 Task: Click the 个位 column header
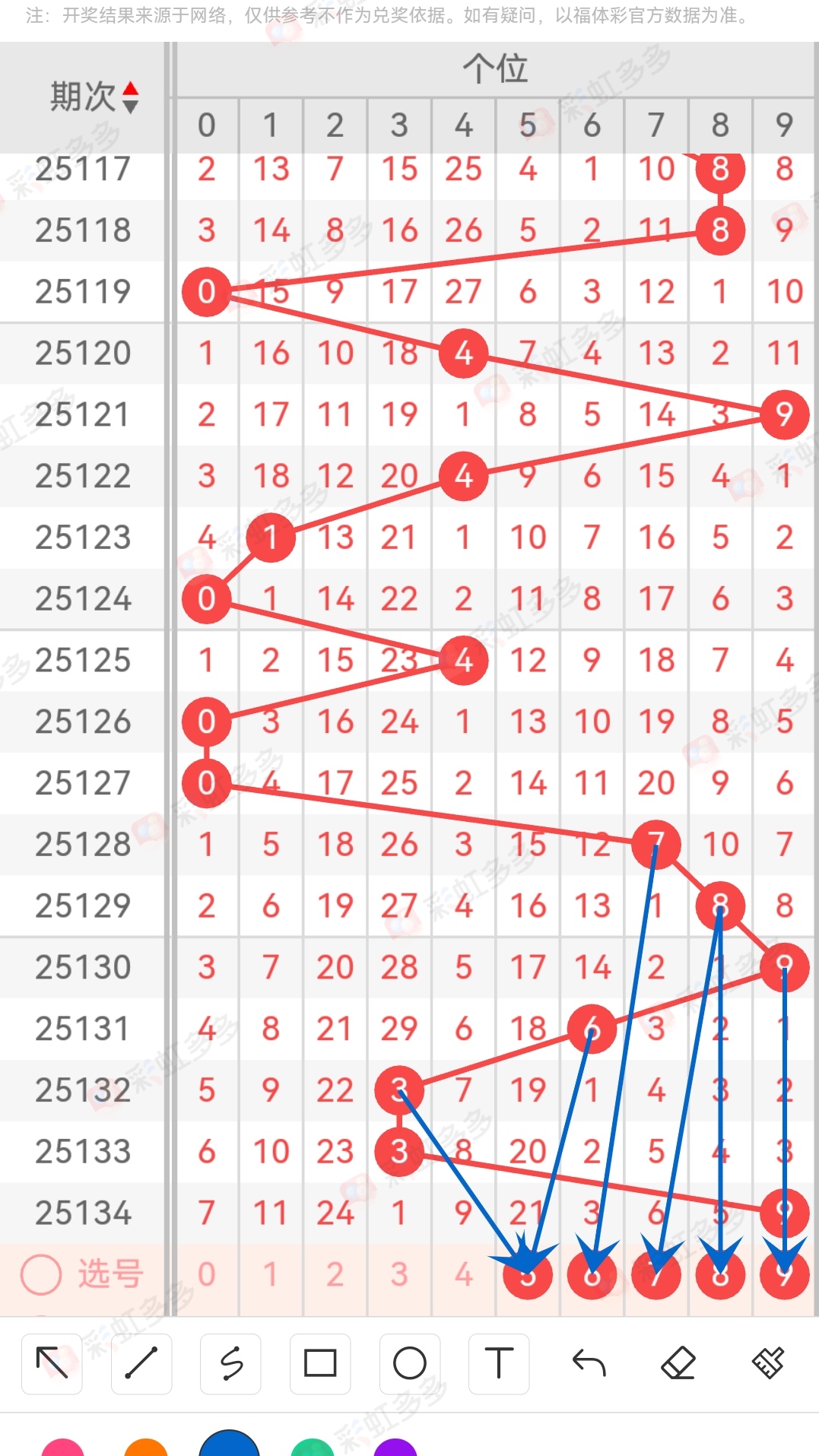[x=495, y=70]
